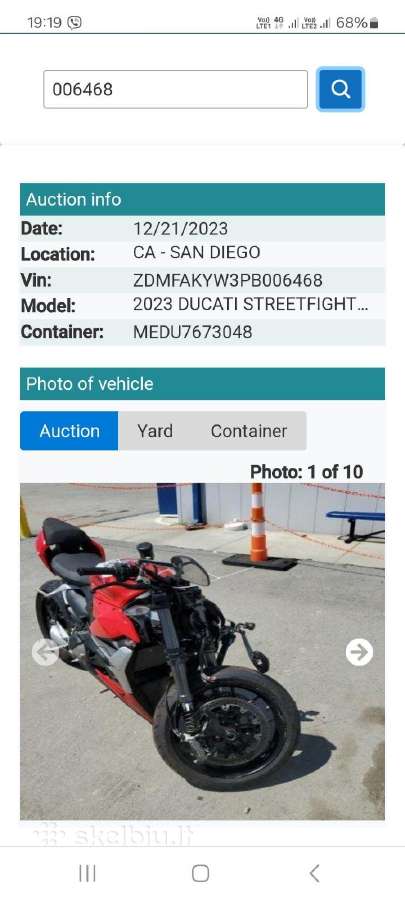Tap the search field containing 006468

pos(176,89)
